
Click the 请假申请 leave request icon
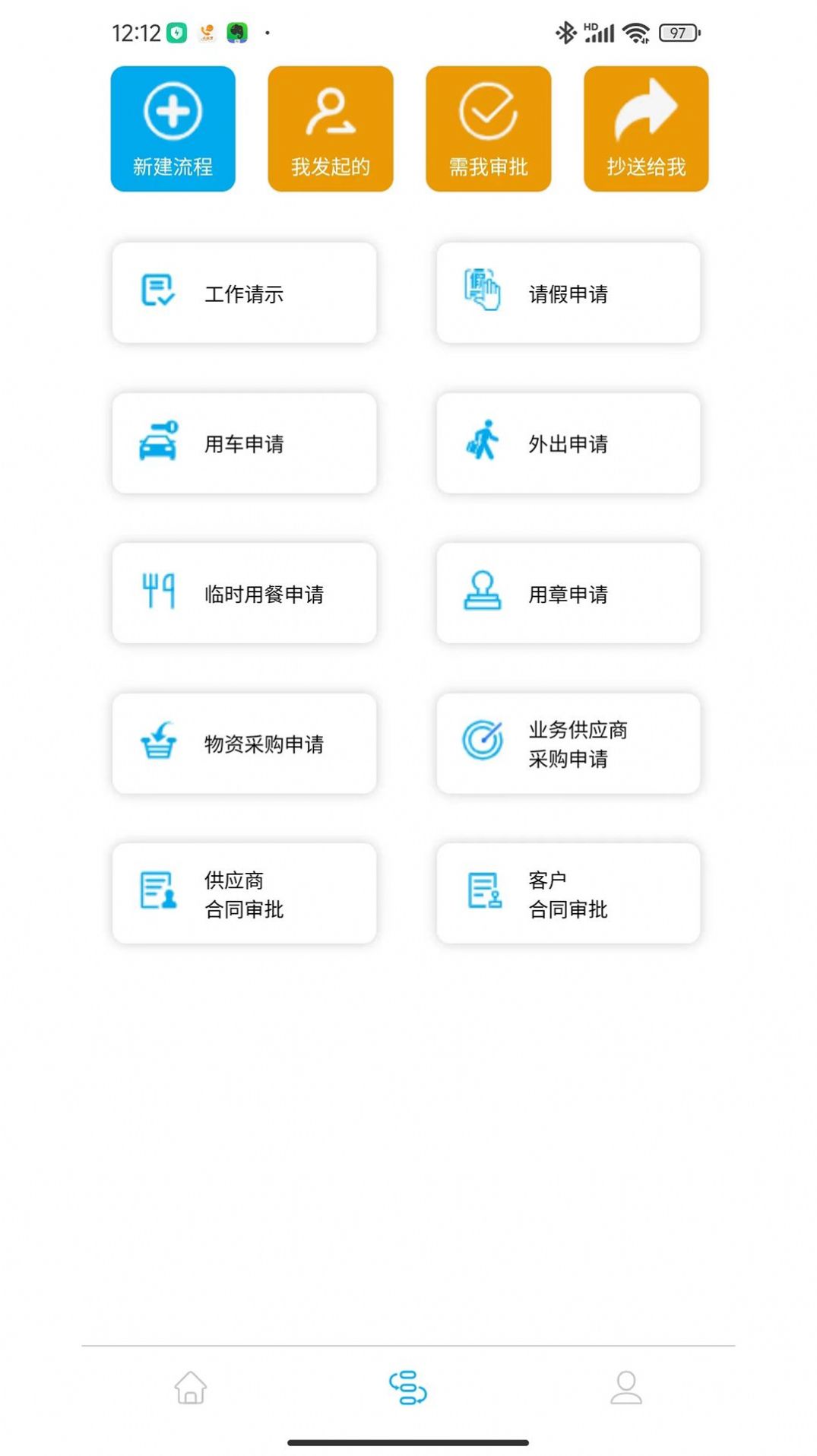[x=481, y=290]
